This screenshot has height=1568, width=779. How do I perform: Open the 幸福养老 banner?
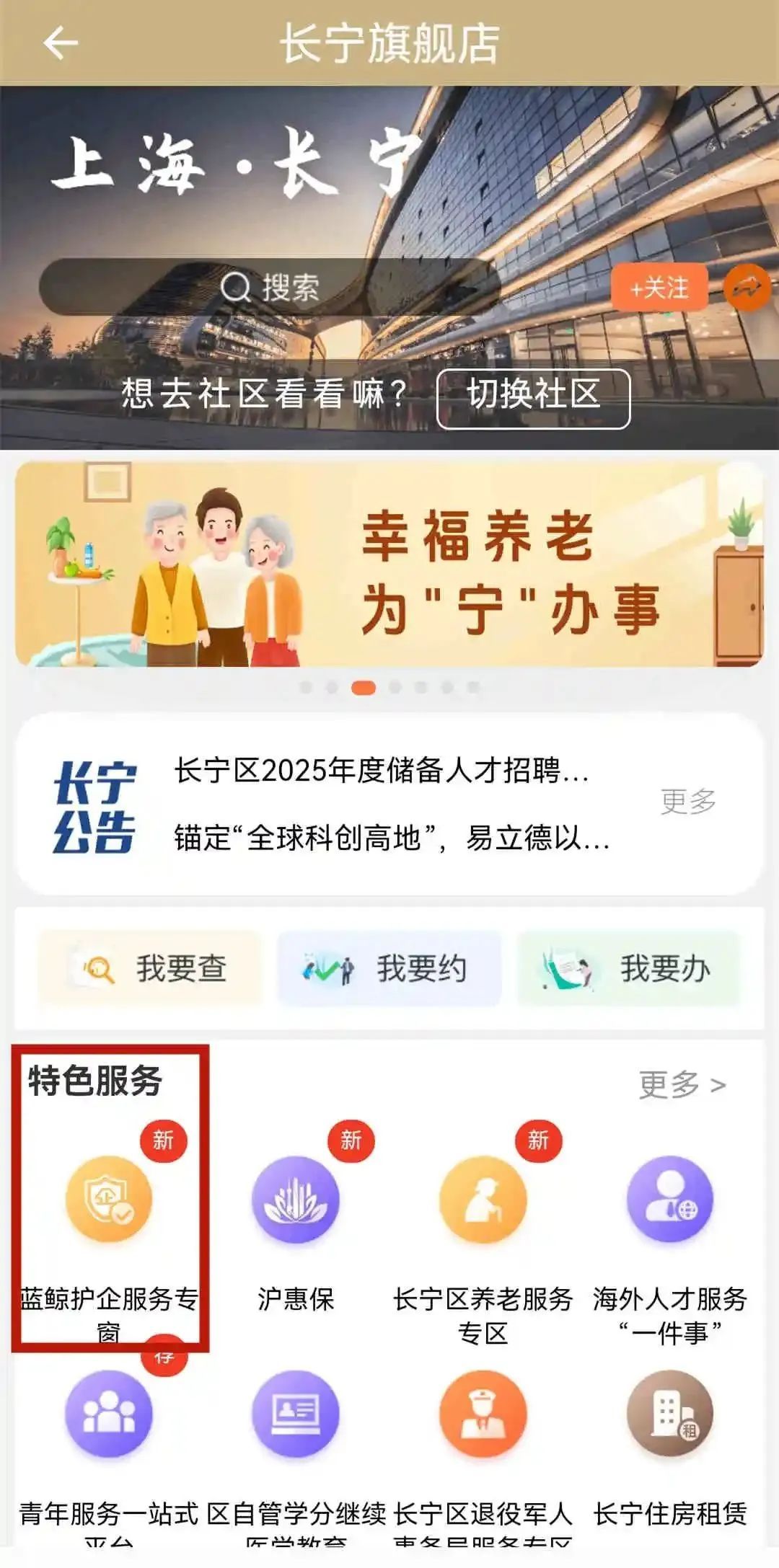pos(389,564)
